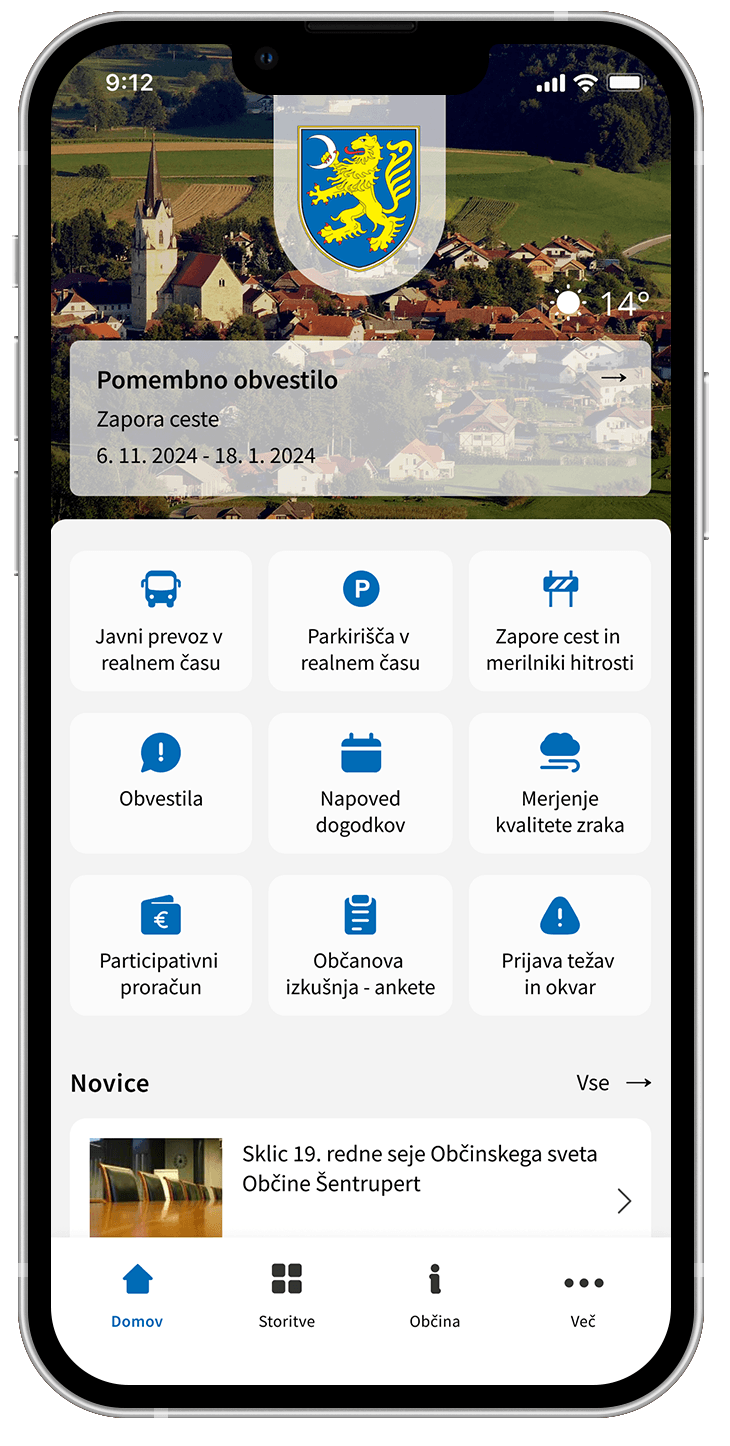
Task: View all news via Vse link
Action: click(x=613, y=1083)
